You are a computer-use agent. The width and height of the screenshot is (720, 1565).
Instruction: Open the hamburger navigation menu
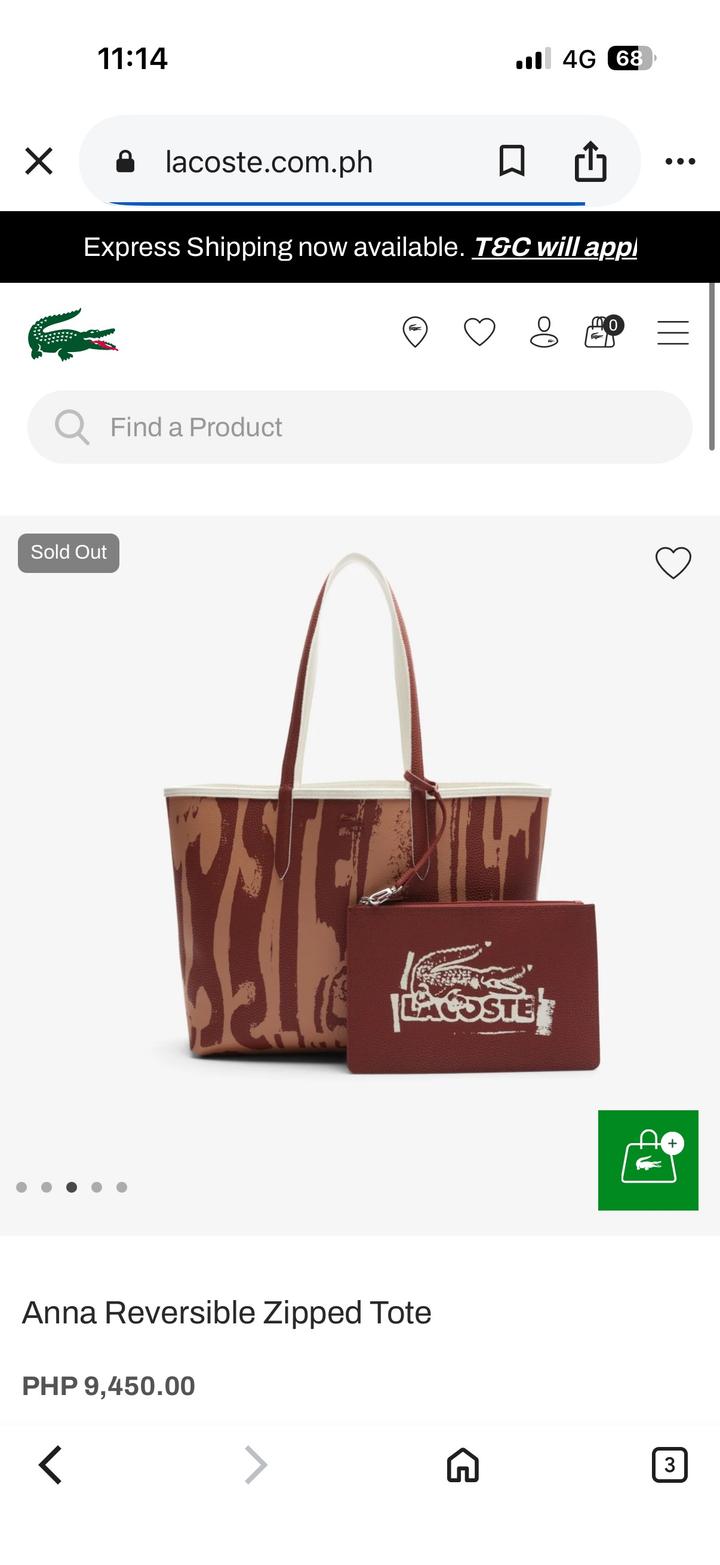pyautogui.click(x=673, y=331)
